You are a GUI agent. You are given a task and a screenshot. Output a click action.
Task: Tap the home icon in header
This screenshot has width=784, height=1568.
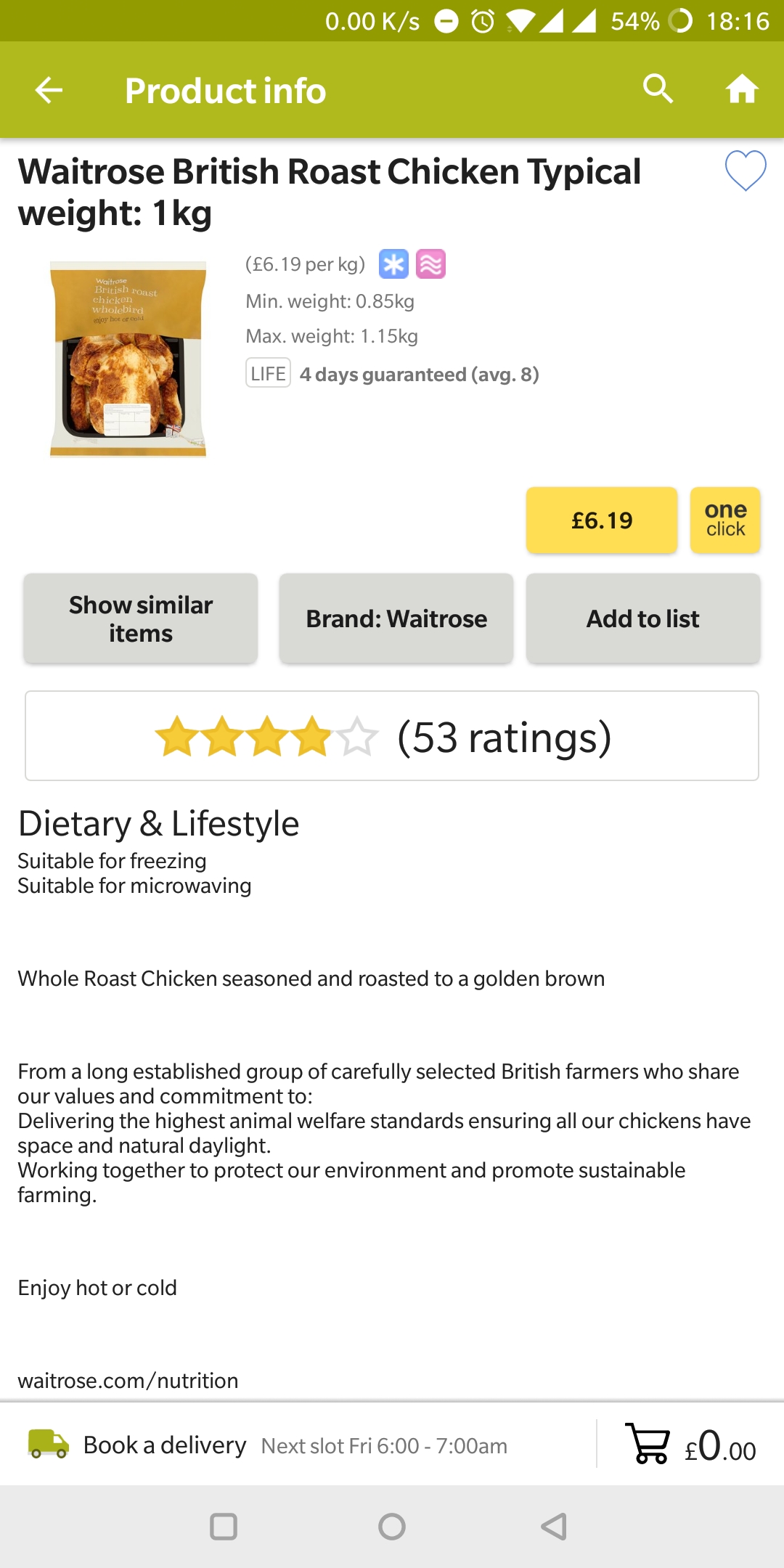tap(742, 89)
